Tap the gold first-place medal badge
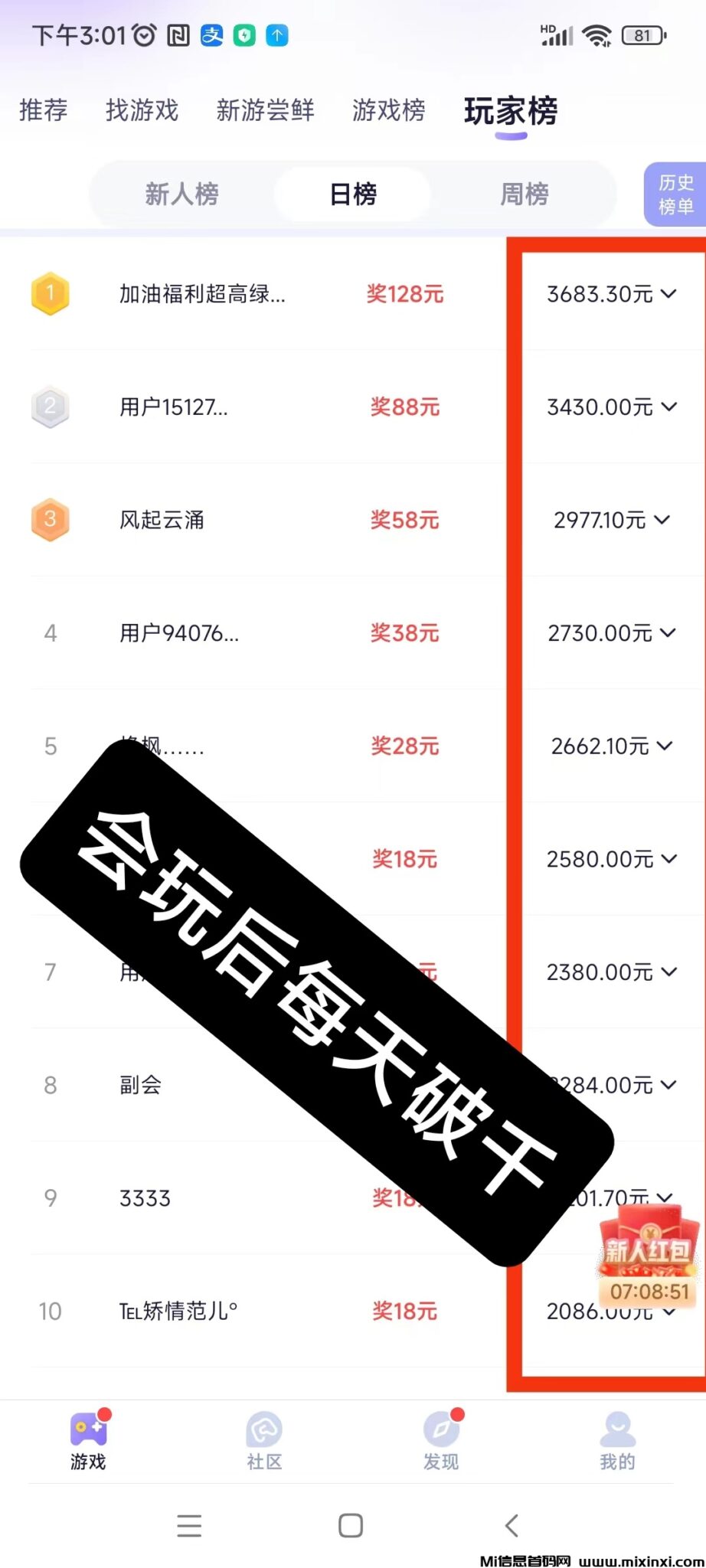Viewport: 706px width, 1568px height. click(50, 294)
